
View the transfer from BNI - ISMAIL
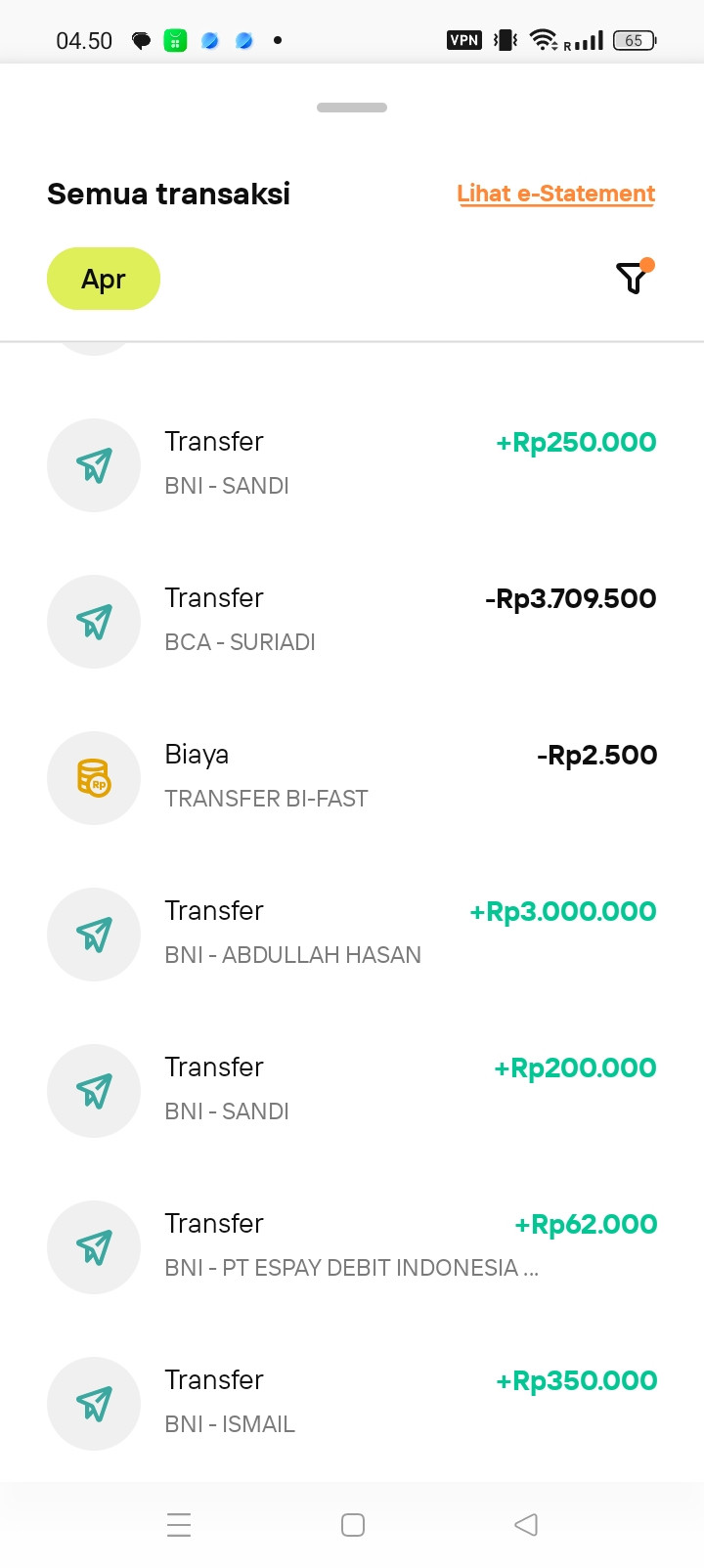click(352, 1403)
